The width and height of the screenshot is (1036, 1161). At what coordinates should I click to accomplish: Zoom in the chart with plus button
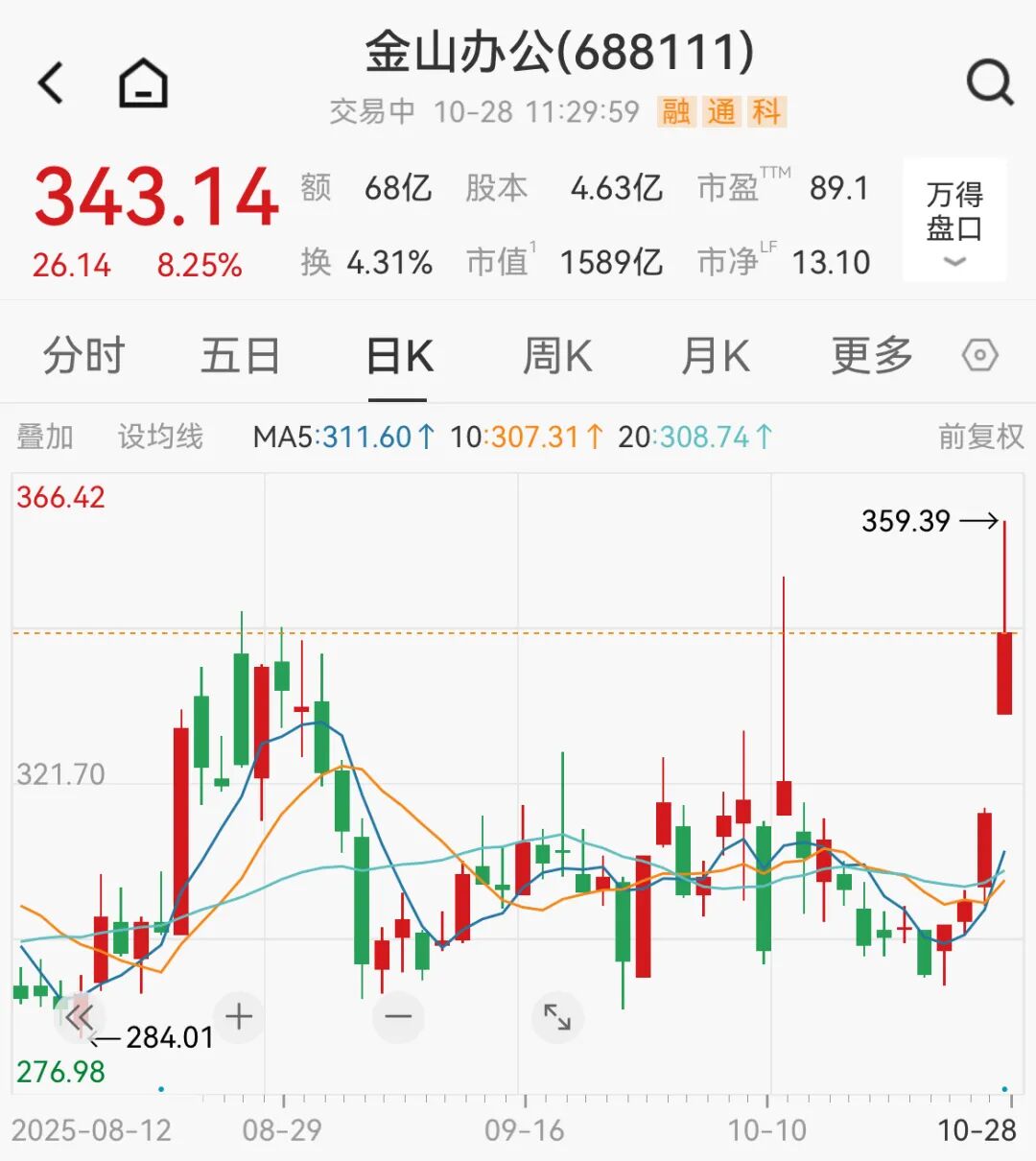[239, 1016]
